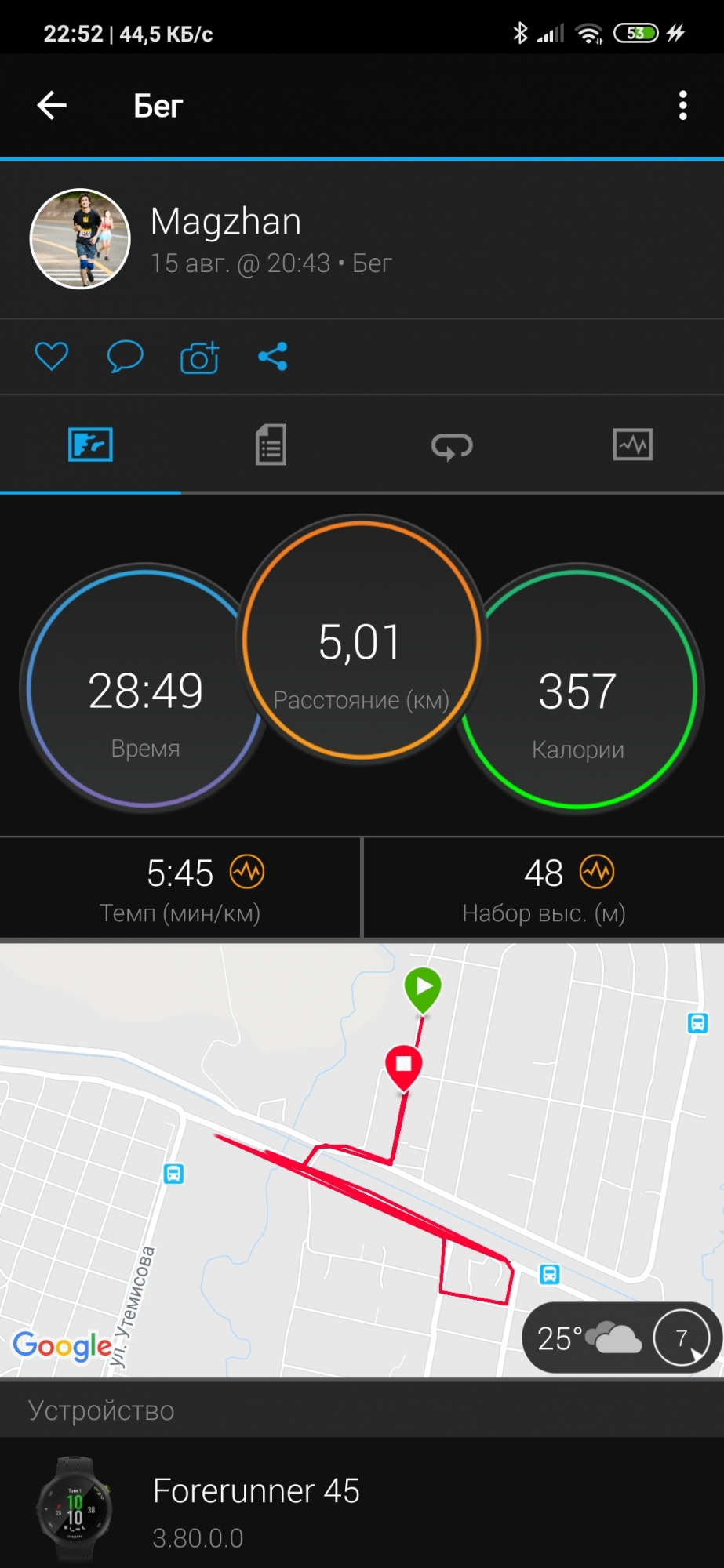Switch to the laps tab
Image resolution: width=724 pixels, height=1568 pixels.
click(x=452, y=445)
